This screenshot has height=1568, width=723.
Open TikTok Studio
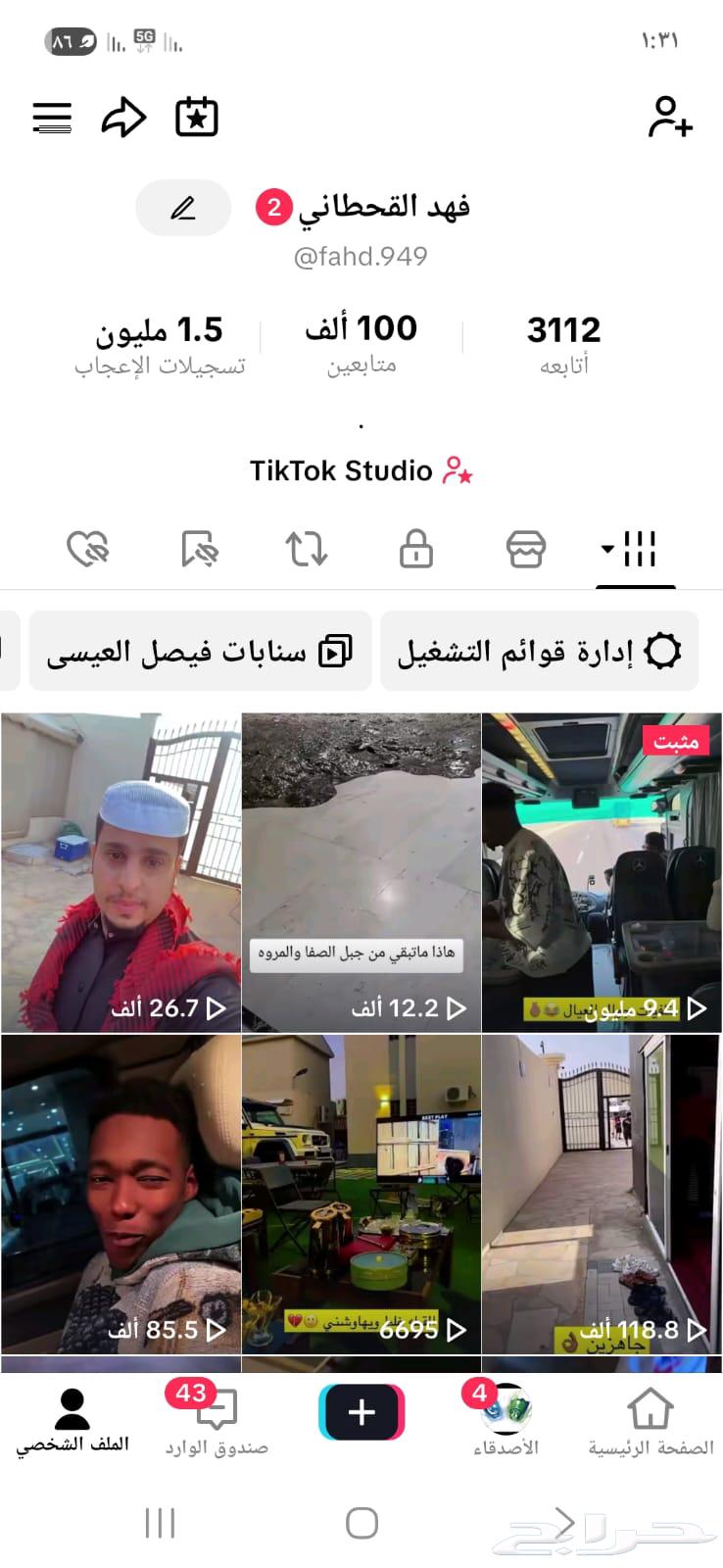[x=361, y=470]
